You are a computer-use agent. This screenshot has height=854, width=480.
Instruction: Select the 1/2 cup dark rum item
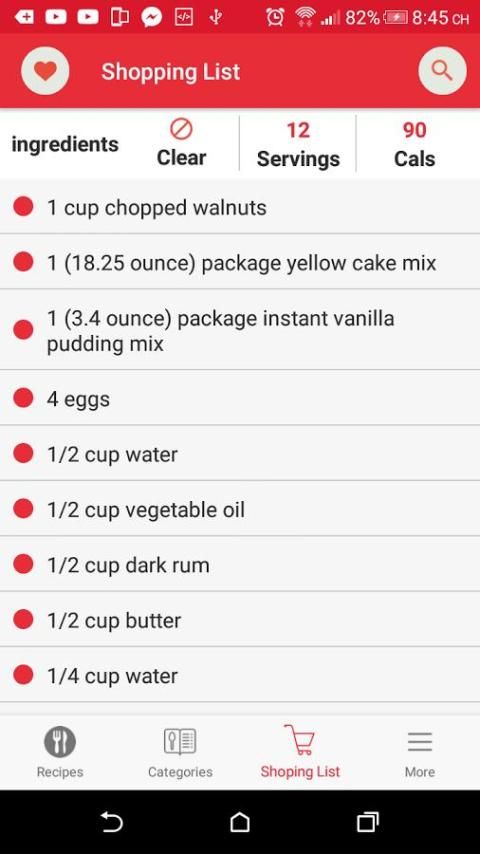coord(240,565)
